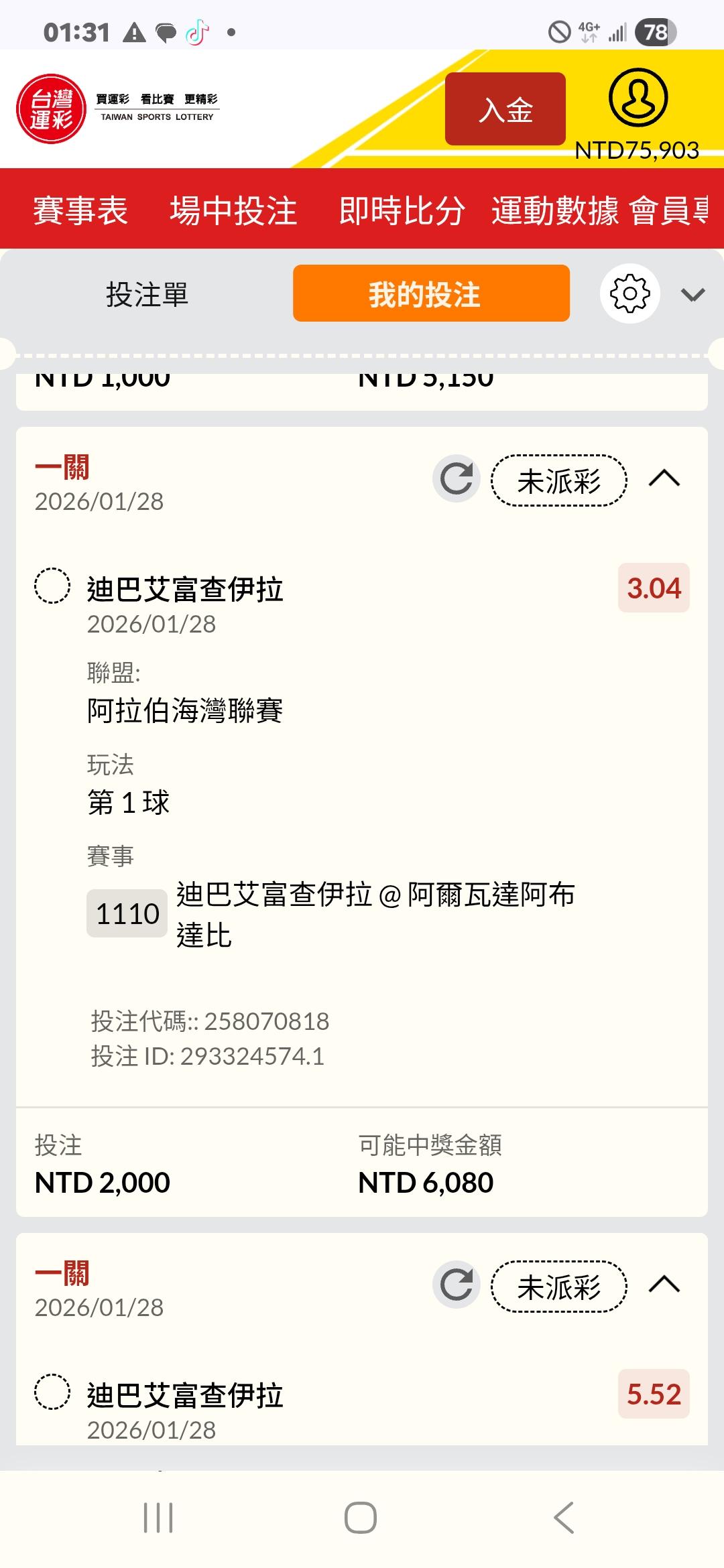Viewport: 724px width, 1568px height.
Task: Collapse the NTD 2,000 bet details
Action: point(664,479)
